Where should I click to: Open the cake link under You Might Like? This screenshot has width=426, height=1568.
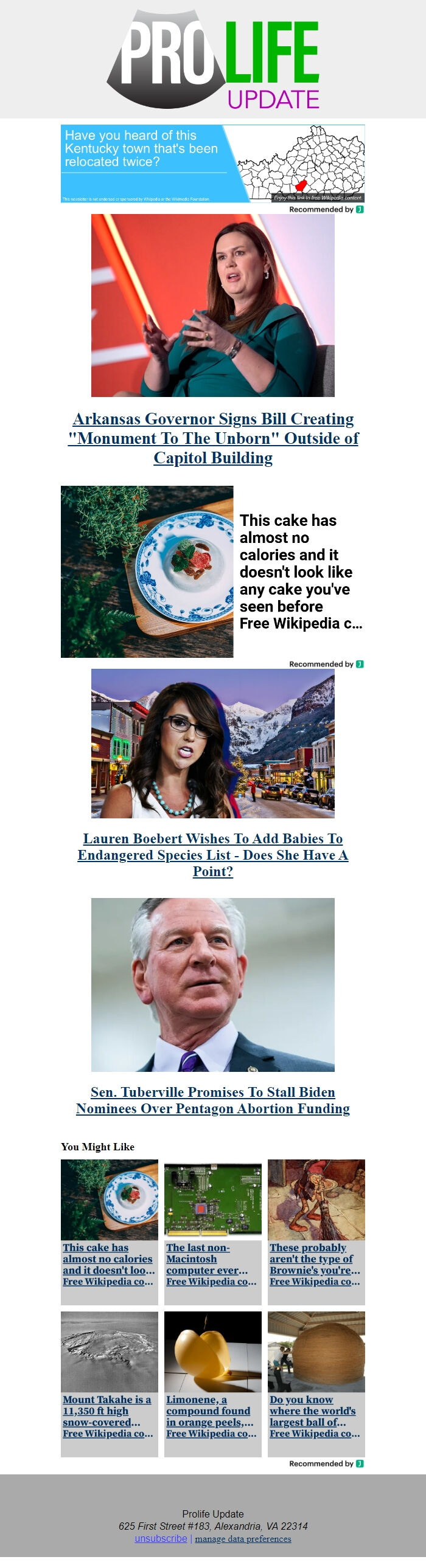pos(109,1263)
